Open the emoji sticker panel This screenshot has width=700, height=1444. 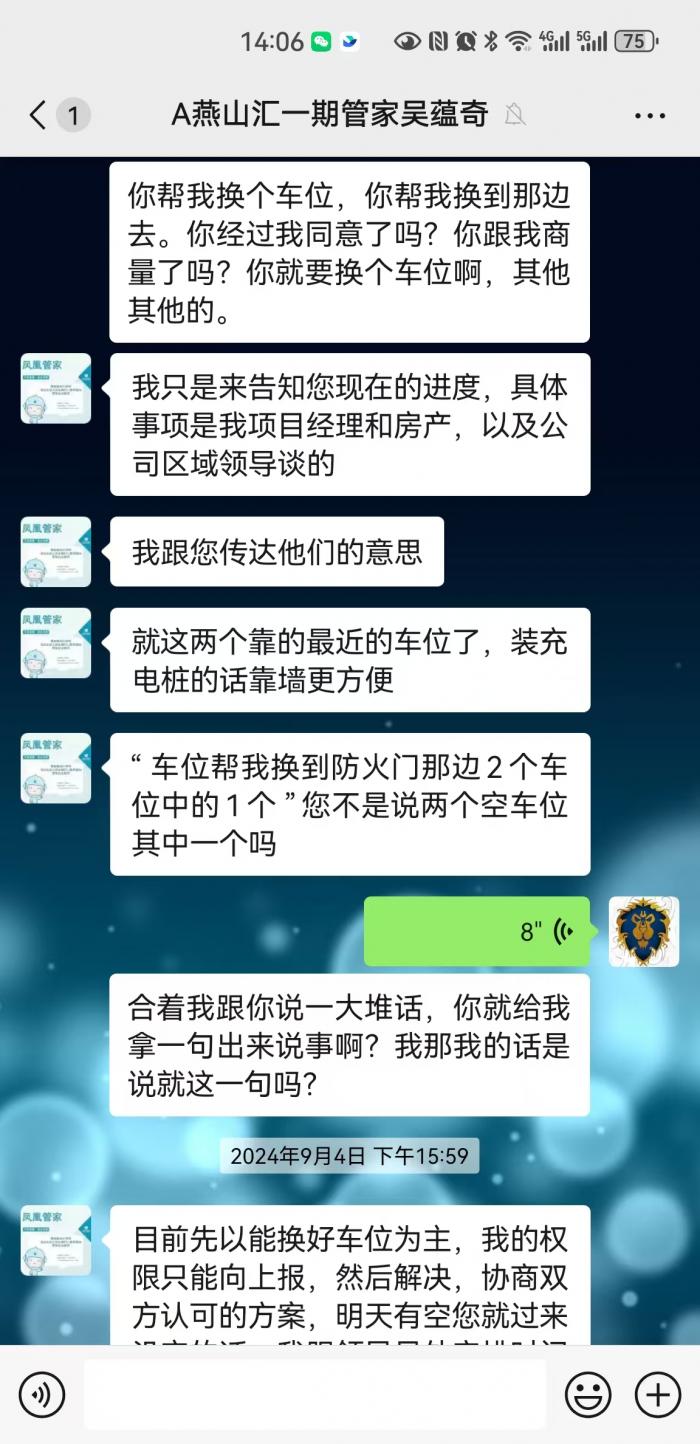click(x=588, y=1394)
